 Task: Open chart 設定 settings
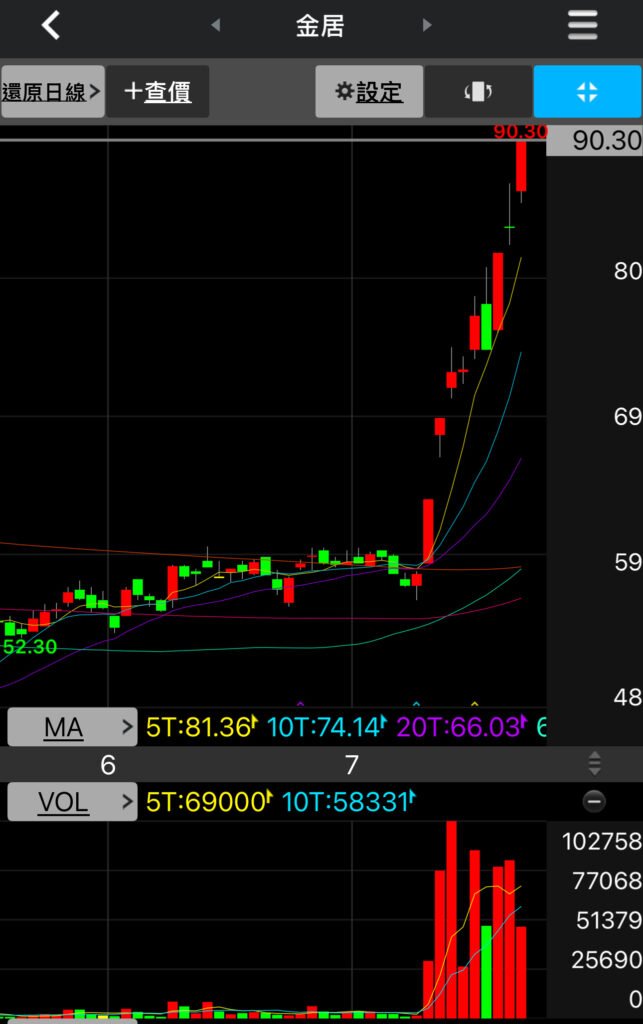pos(369,92)
